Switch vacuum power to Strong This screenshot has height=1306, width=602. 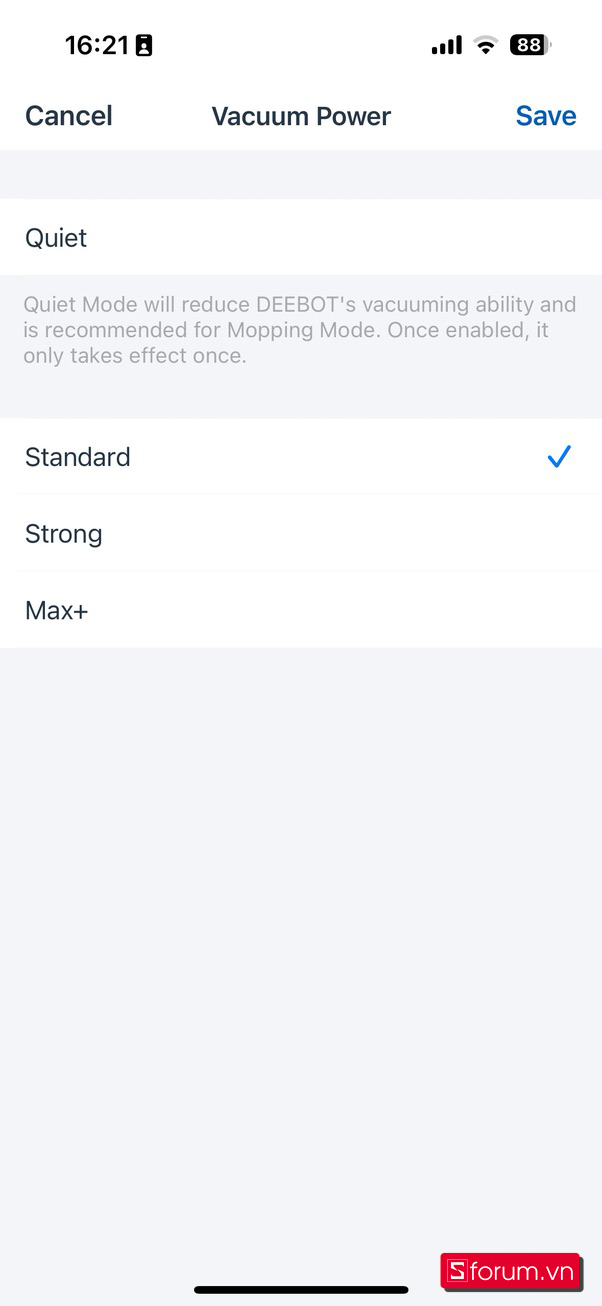tap(300, 534)
